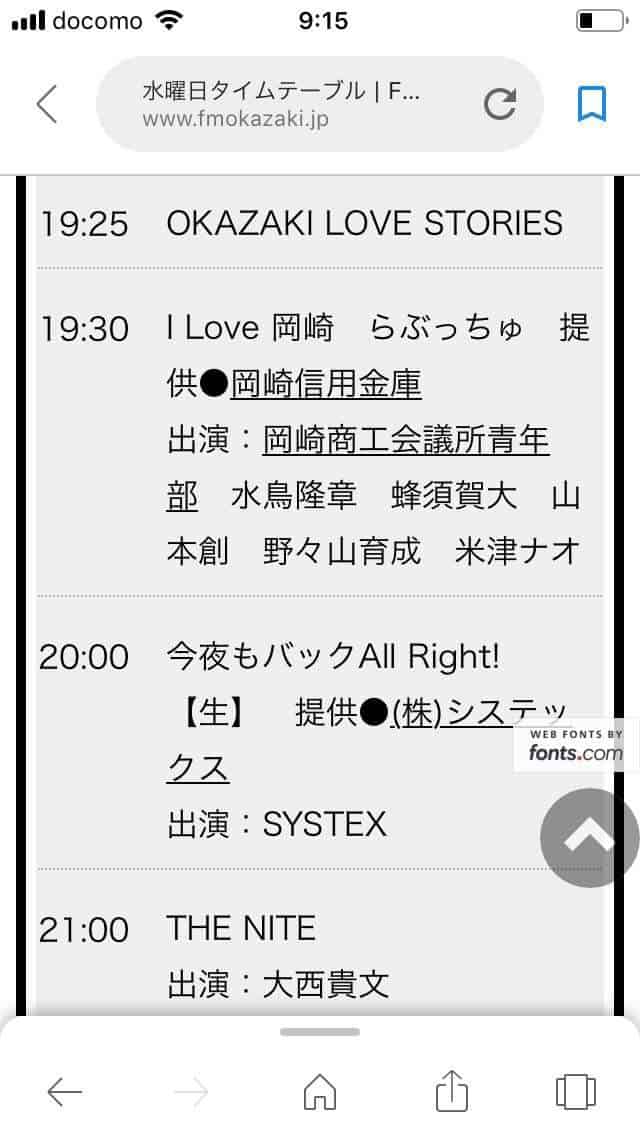Screen dimensions: 640x1136
Task: Tap the address bar showing www.fmokazaki.jp
Action: (x=290, y=104)
